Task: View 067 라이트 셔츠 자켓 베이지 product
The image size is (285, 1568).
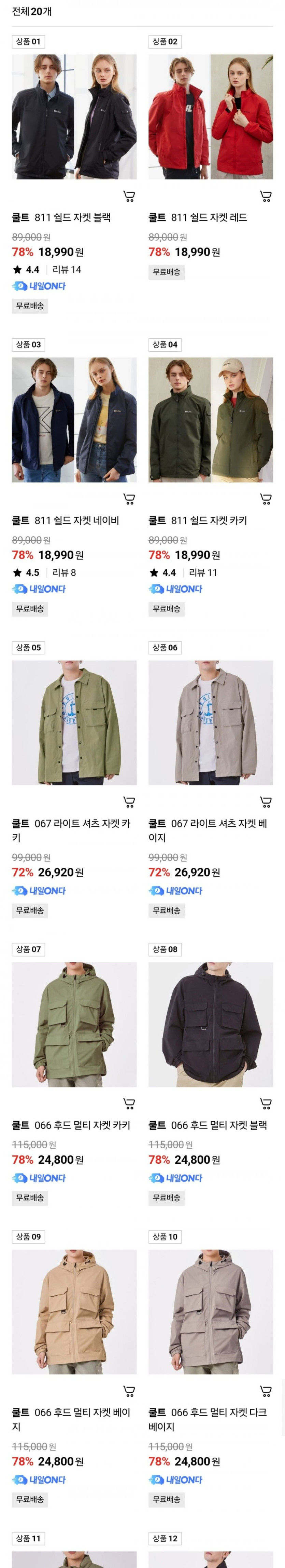Action: pyautogui.click(x=210, y=722)
